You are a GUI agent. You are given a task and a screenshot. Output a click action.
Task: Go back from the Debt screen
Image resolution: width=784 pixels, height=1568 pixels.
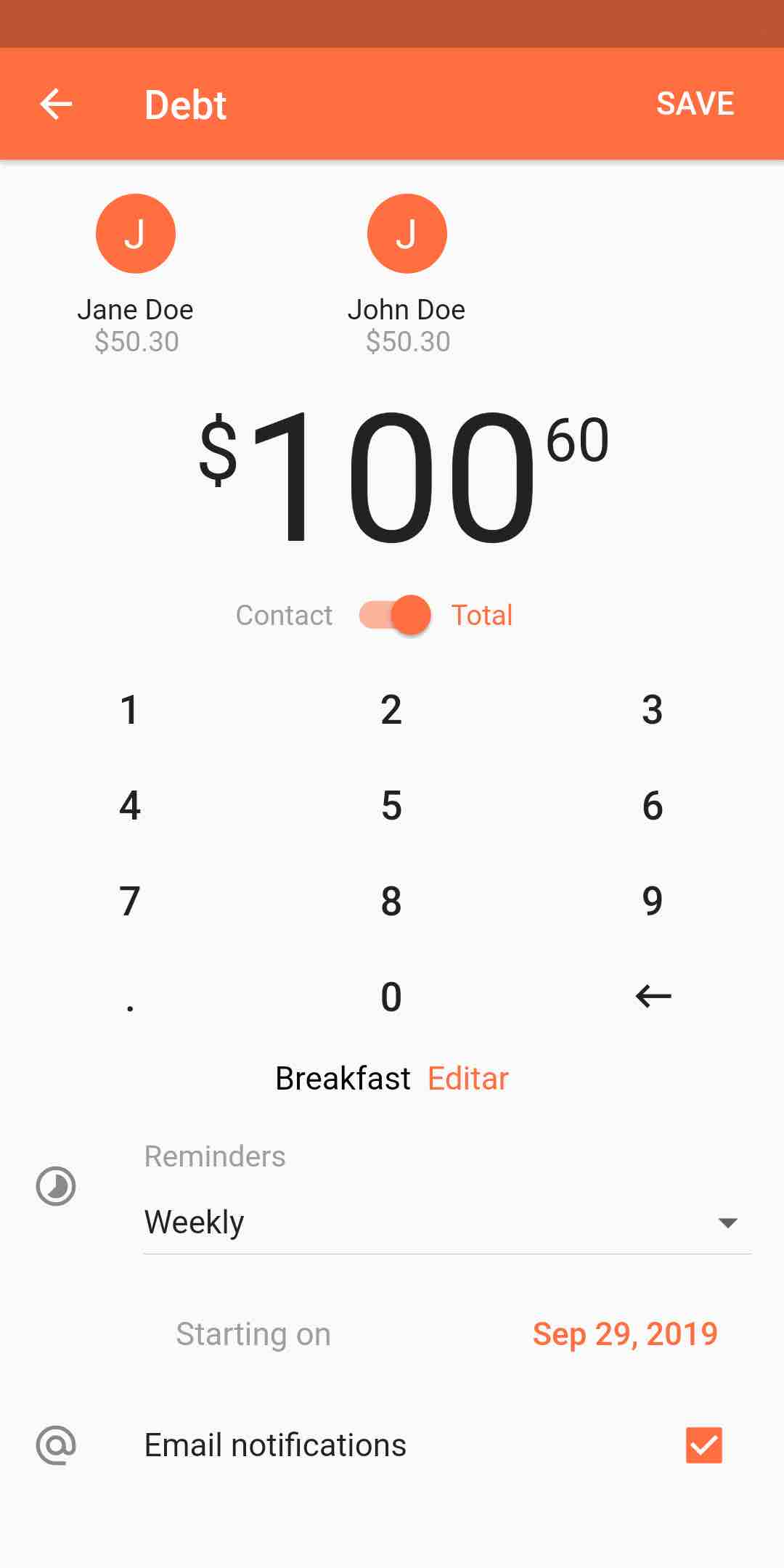point(56,105)
